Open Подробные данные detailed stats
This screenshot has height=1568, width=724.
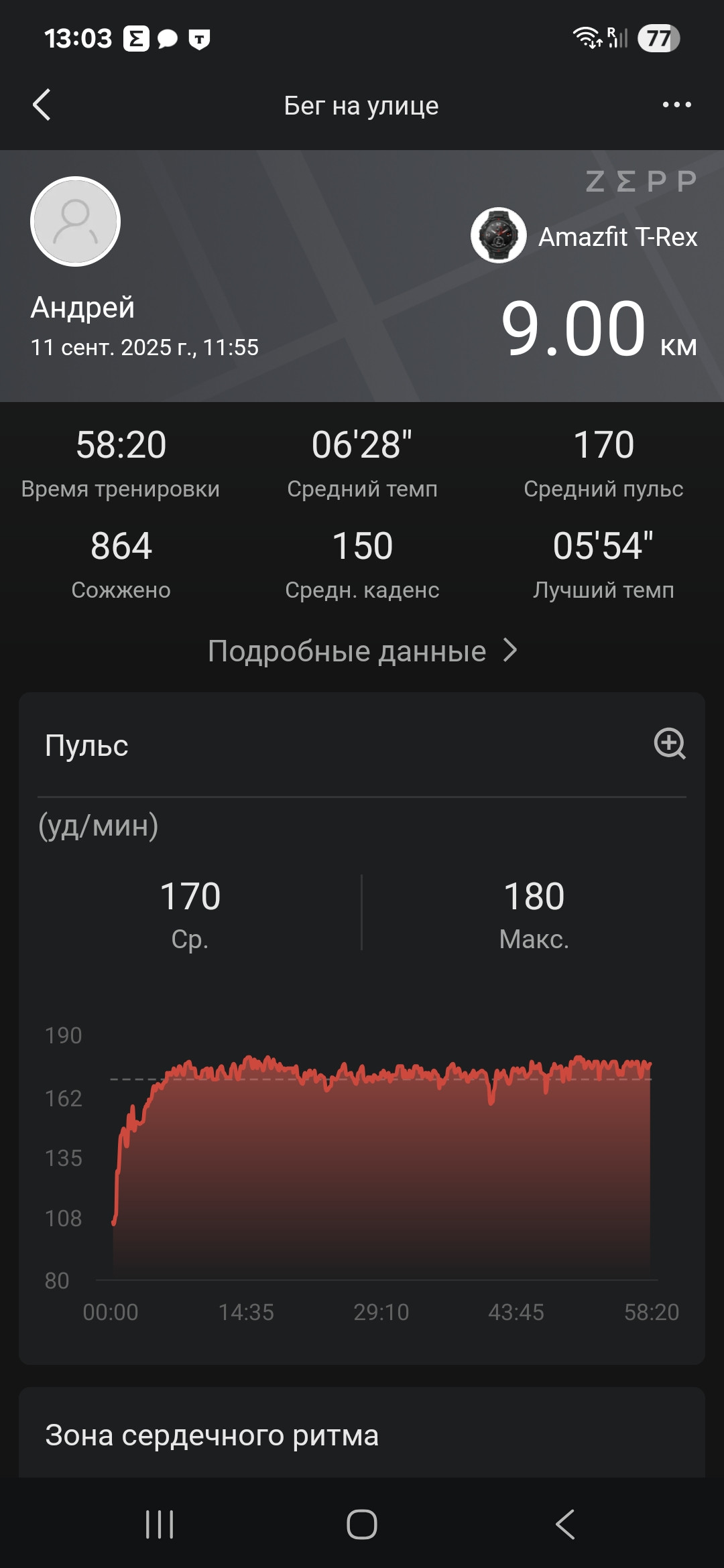[x=362, y=651]
